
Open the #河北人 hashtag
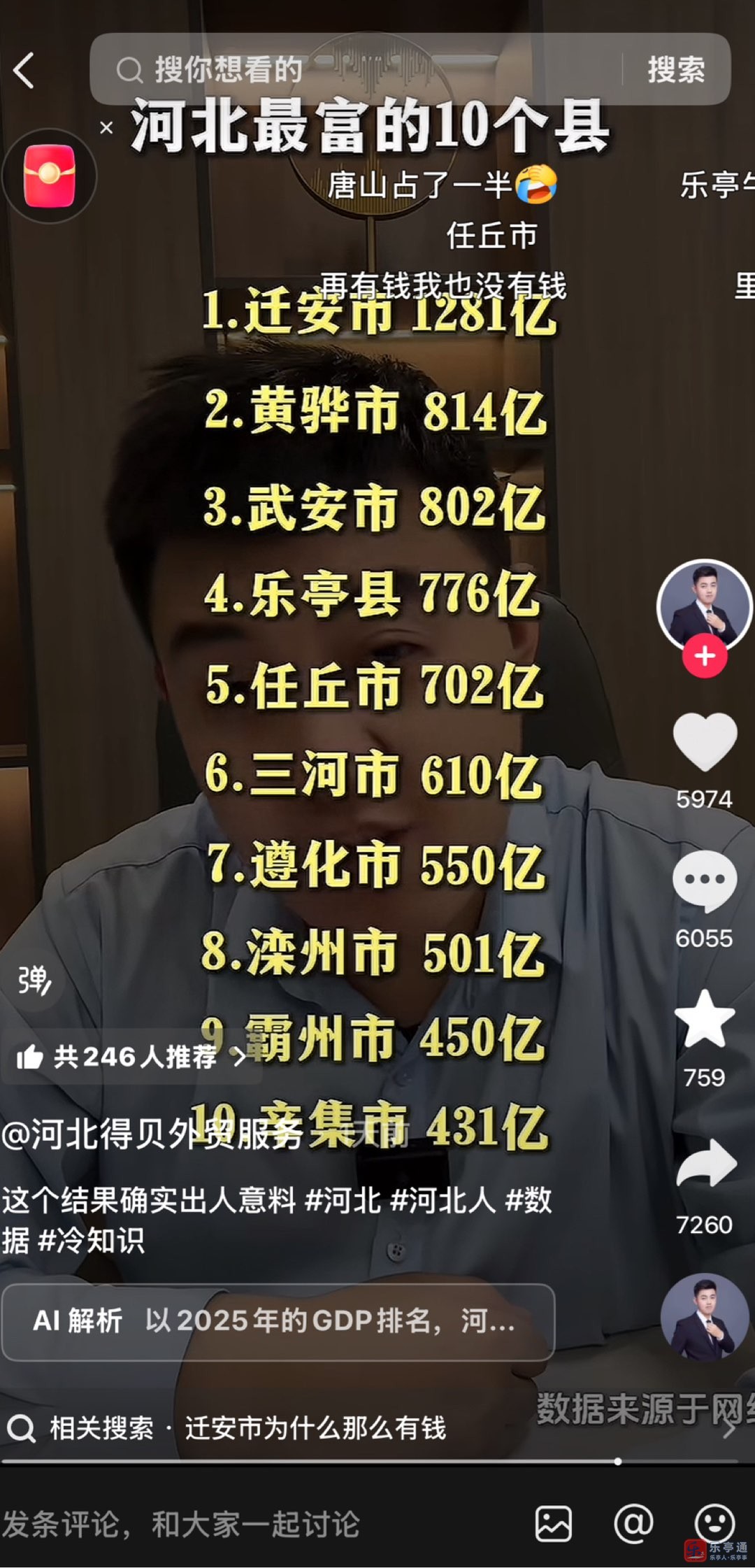442,1200
